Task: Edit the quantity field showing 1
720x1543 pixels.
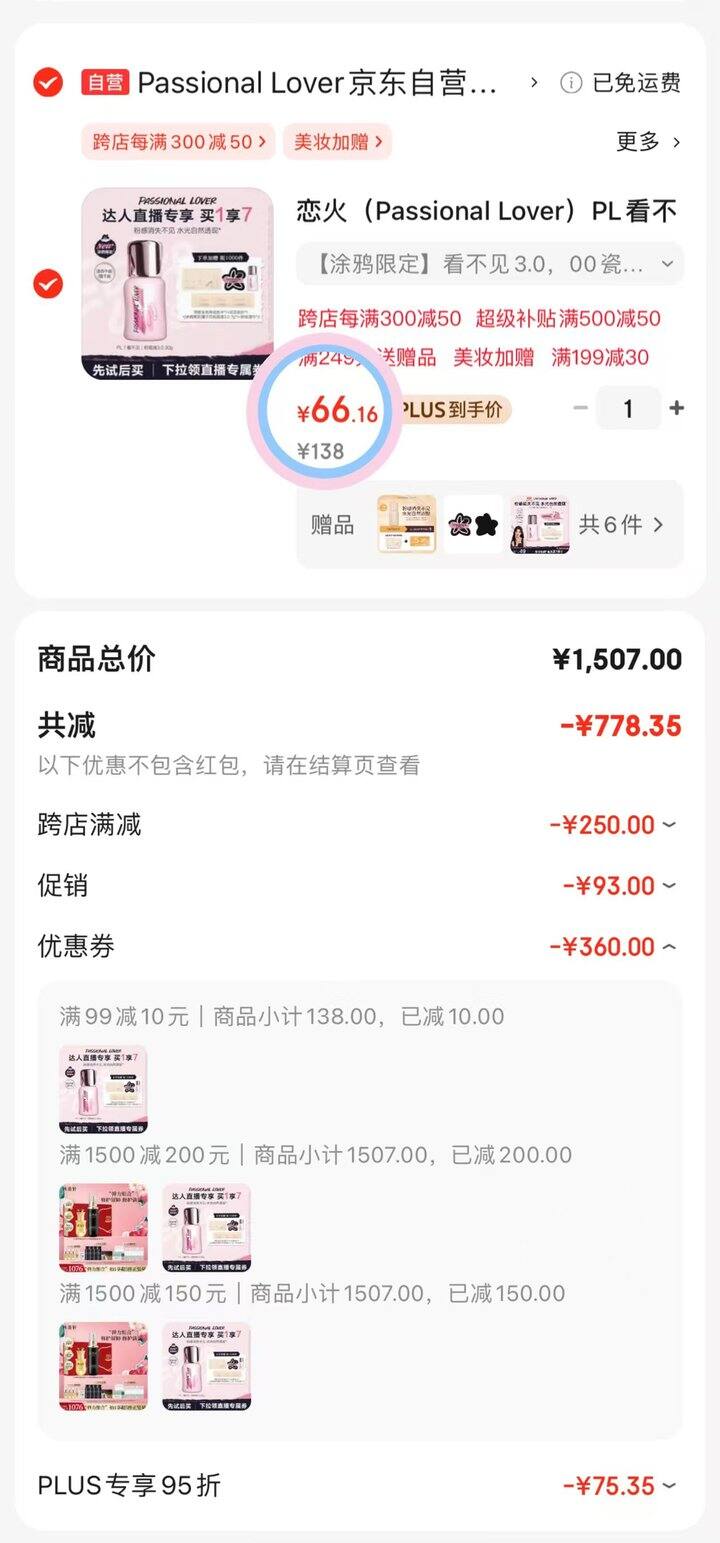Action: pyautogui.click(x=628, y=408)
